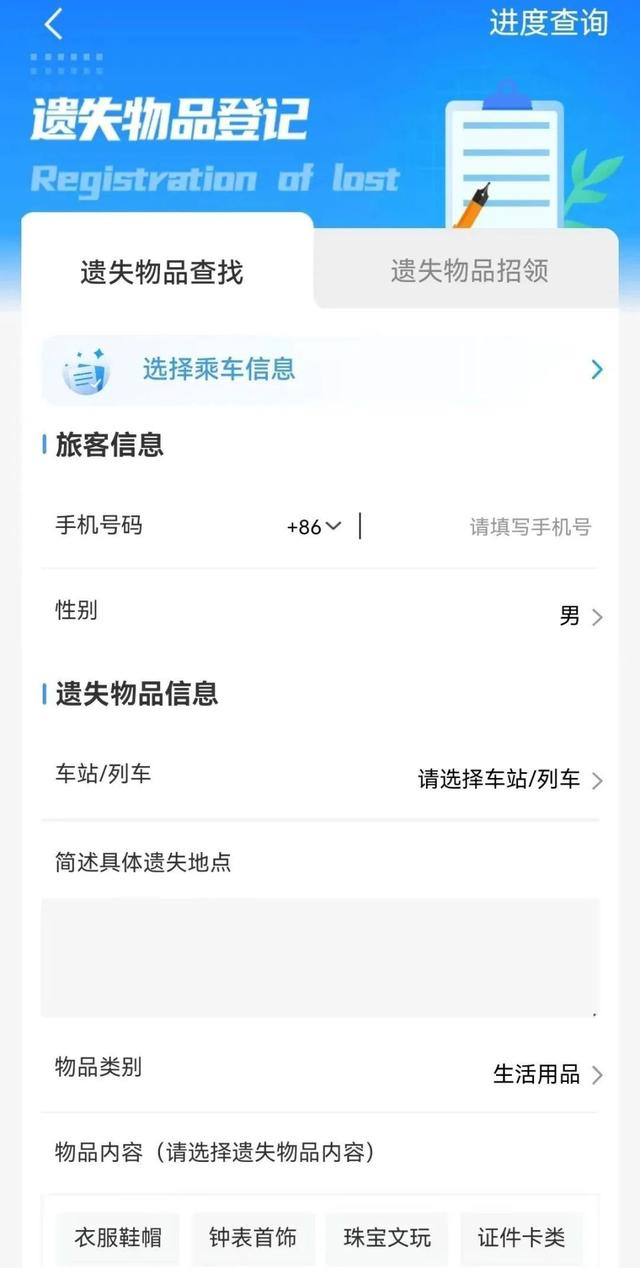The height and width of the screenshot is (1268, 640).
Task: Open the 物品类别 category picker
Action: tap(547, 1075)
